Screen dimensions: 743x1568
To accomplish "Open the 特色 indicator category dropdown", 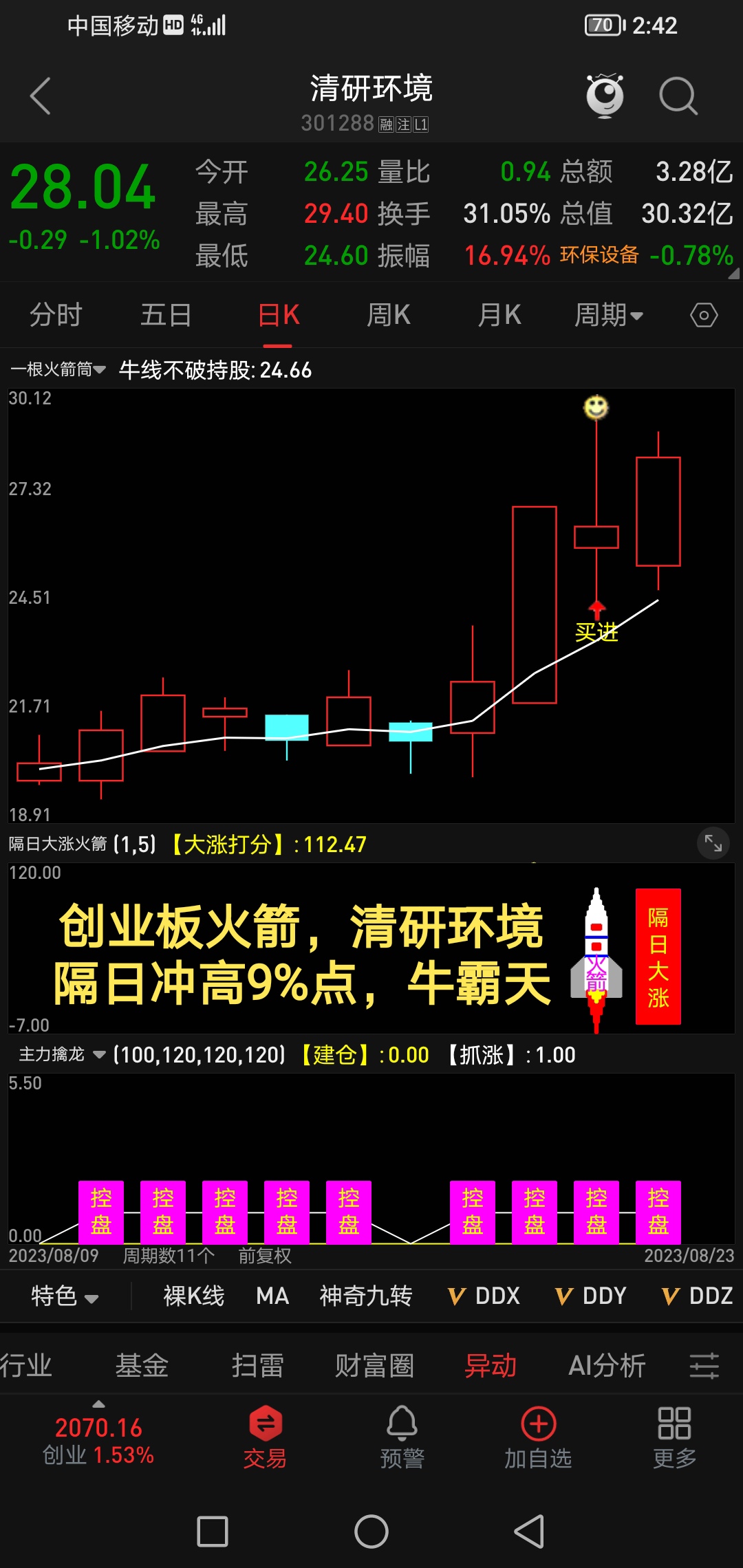I will click(65, 1296).
